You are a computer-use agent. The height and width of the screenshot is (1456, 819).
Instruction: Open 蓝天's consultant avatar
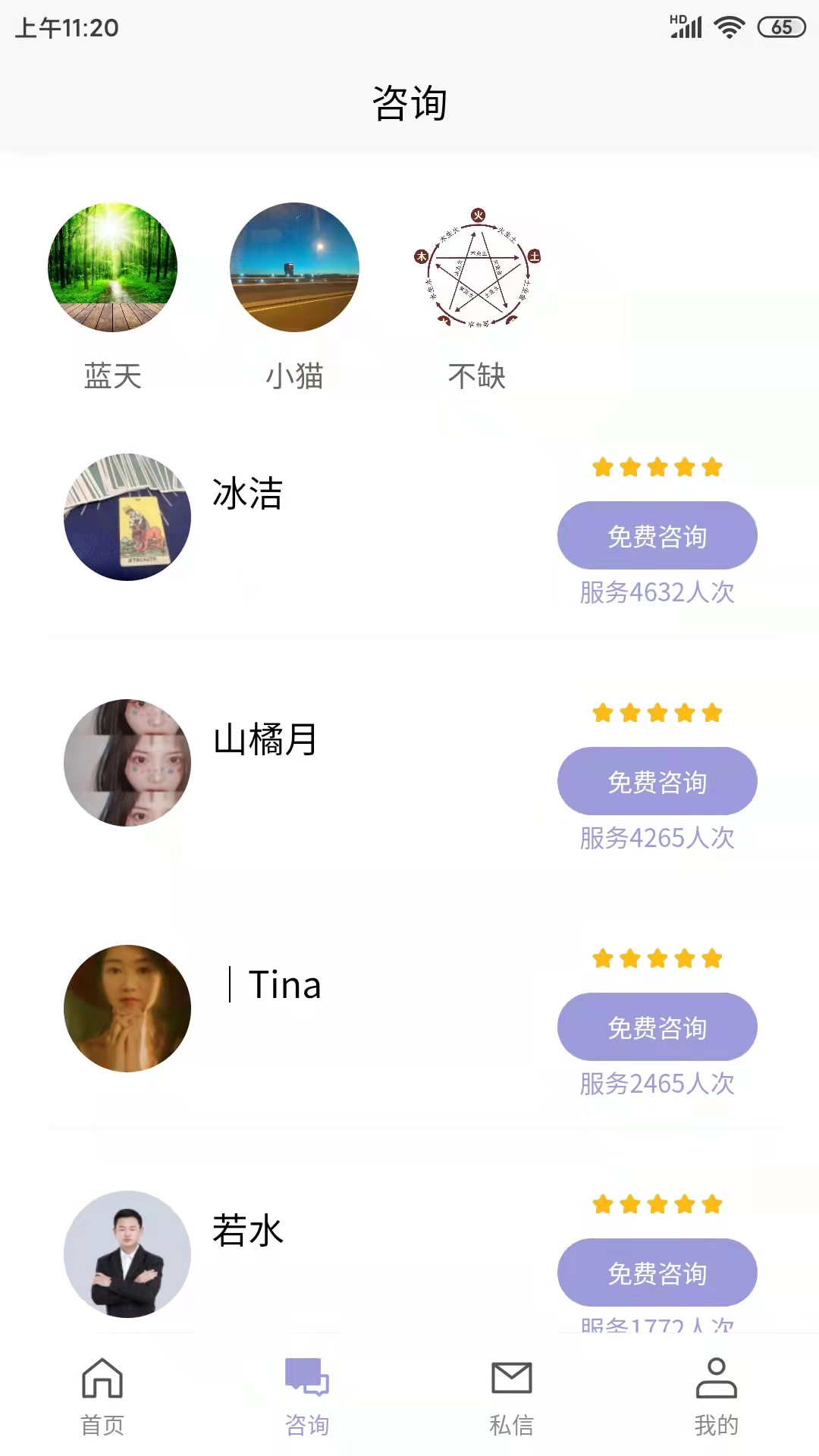coord(112,267)
